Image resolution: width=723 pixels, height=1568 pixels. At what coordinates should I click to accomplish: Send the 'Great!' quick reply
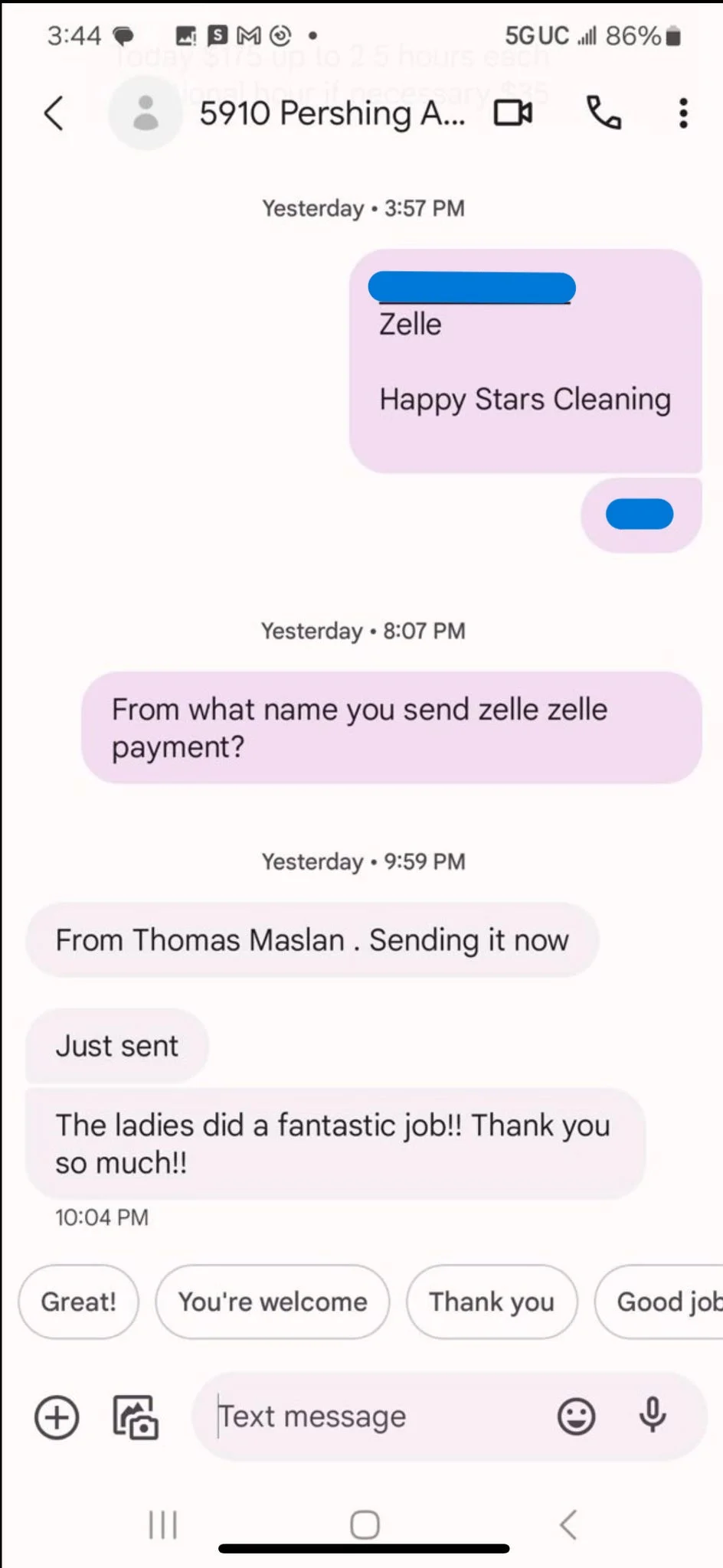pos(78,1302)
